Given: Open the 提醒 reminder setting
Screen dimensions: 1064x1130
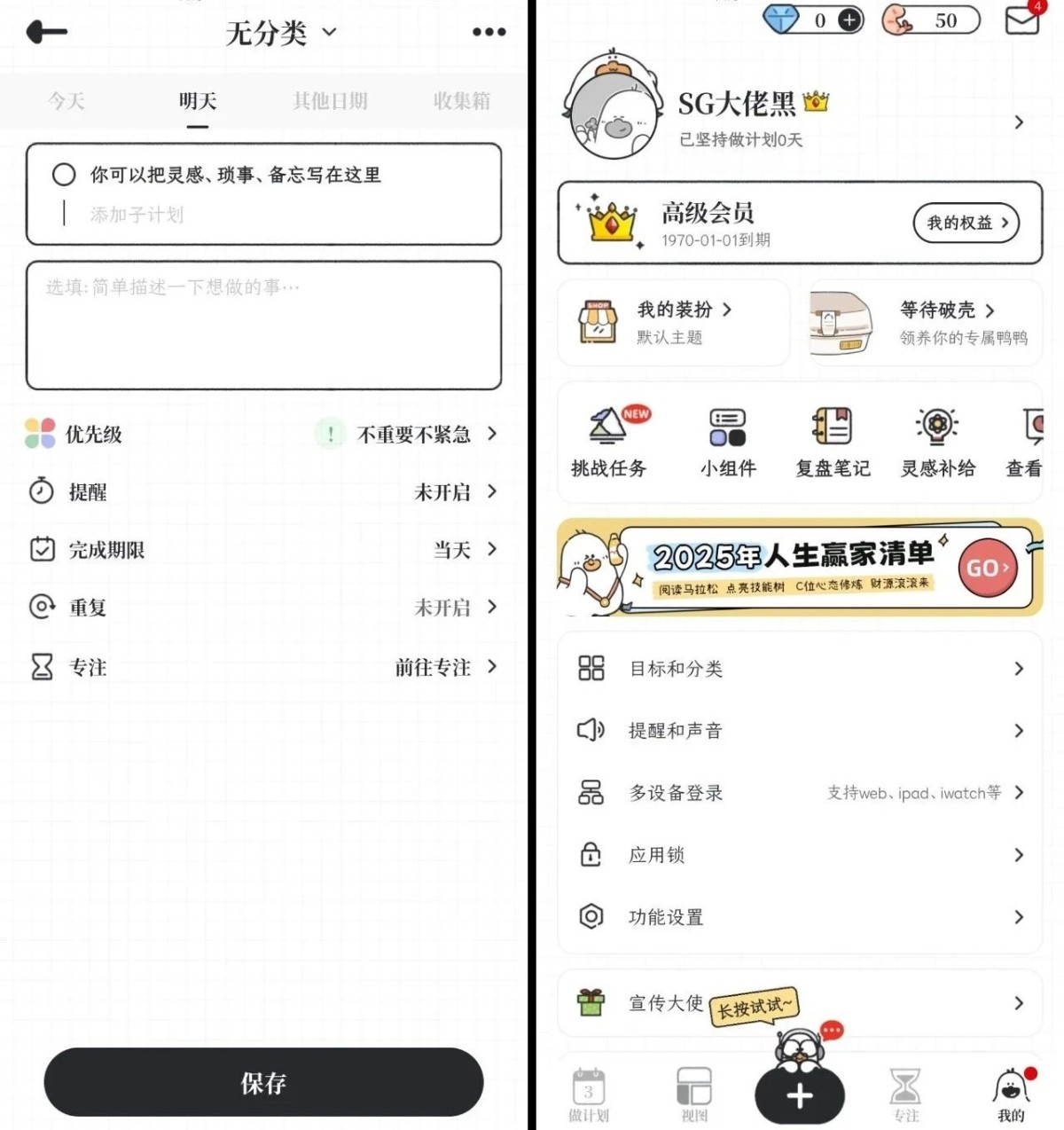Looking at the screenshot, I should [263, 491].
